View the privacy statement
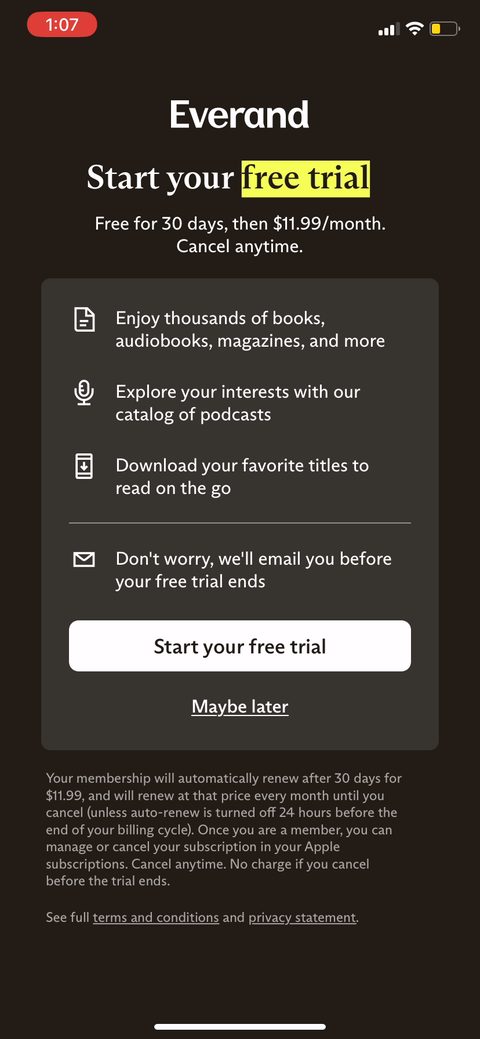The width and height of the screenshot is (480, 1039). tap(302, 918)
